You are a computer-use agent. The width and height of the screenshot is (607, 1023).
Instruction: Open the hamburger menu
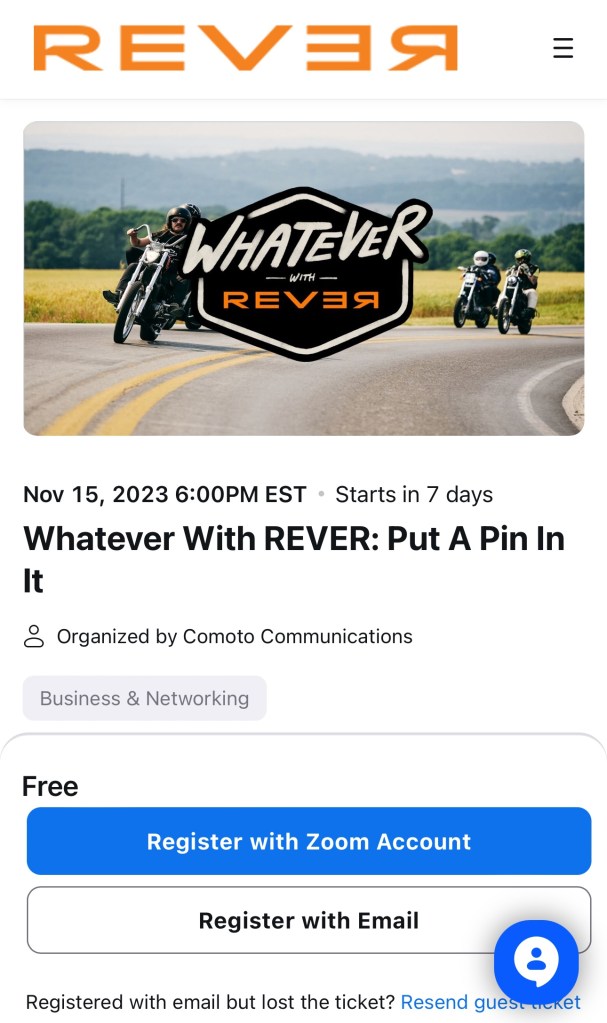tap(563, 48)
